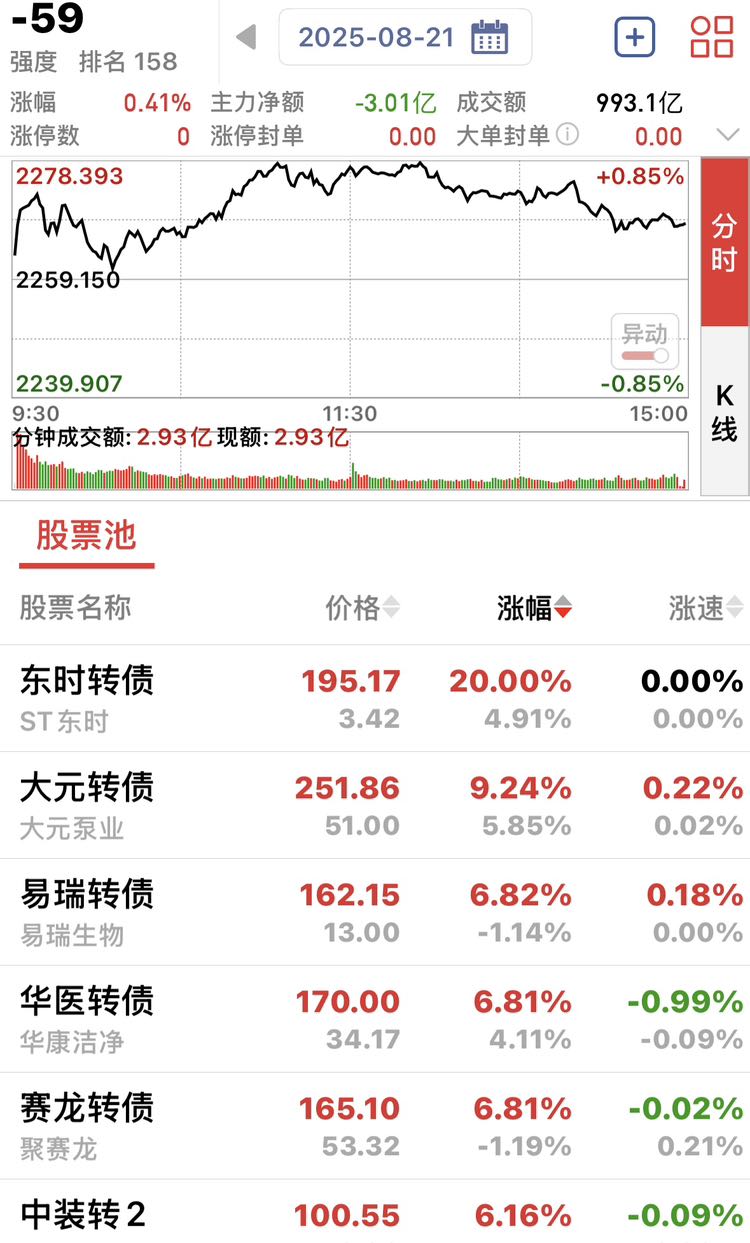Open the grid layout icon
Image resolution: width=750 pixels, height=1243 pixels.
[712, 37]
